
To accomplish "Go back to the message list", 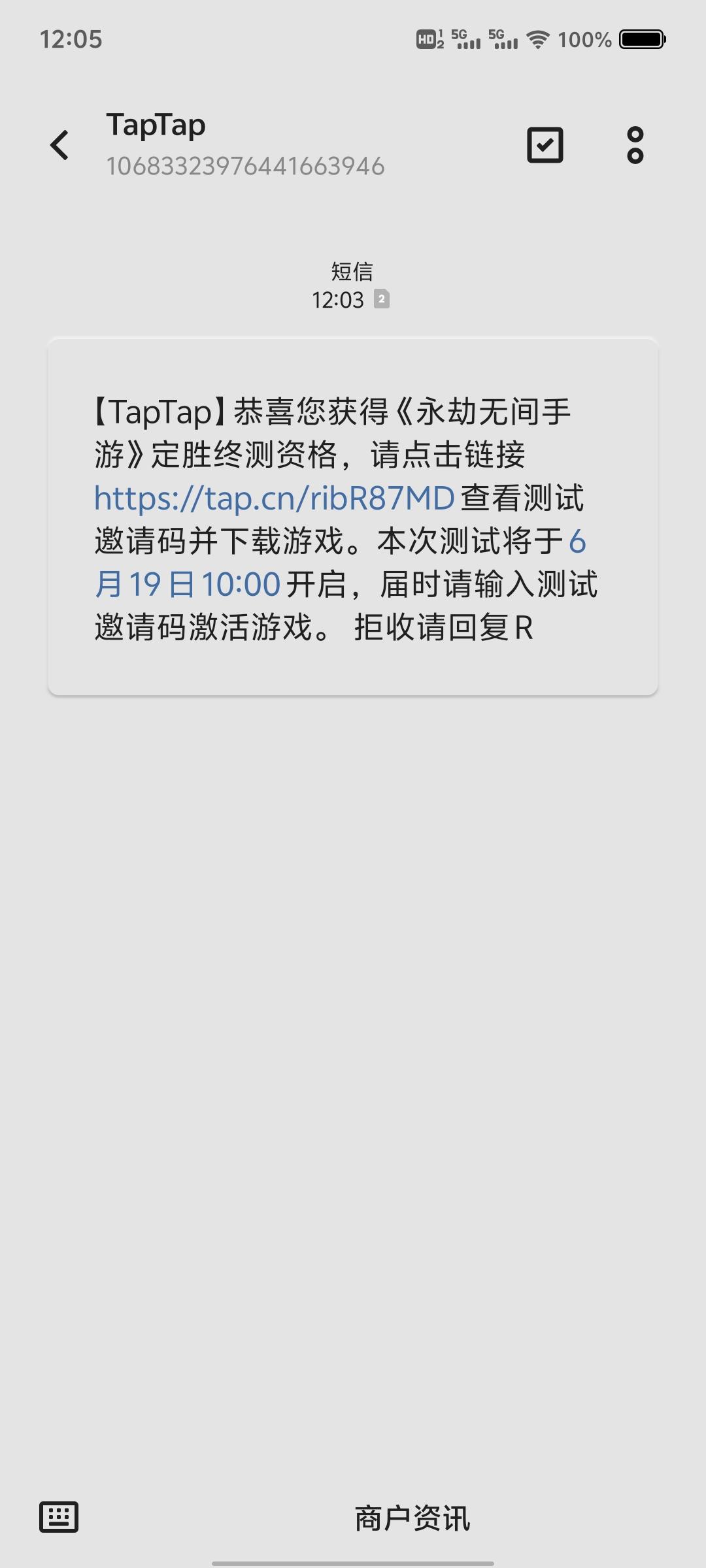I will click(x=59, y=145).
